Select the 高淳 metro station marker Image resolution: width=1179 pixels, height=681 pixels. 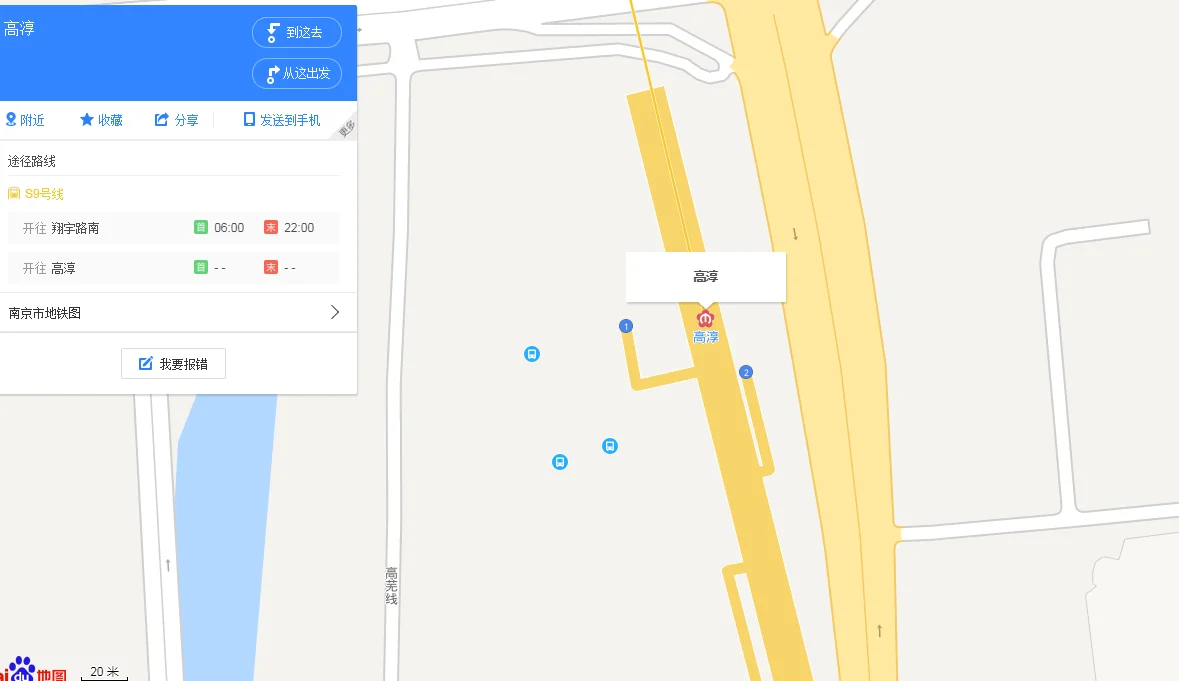point(706,320)
